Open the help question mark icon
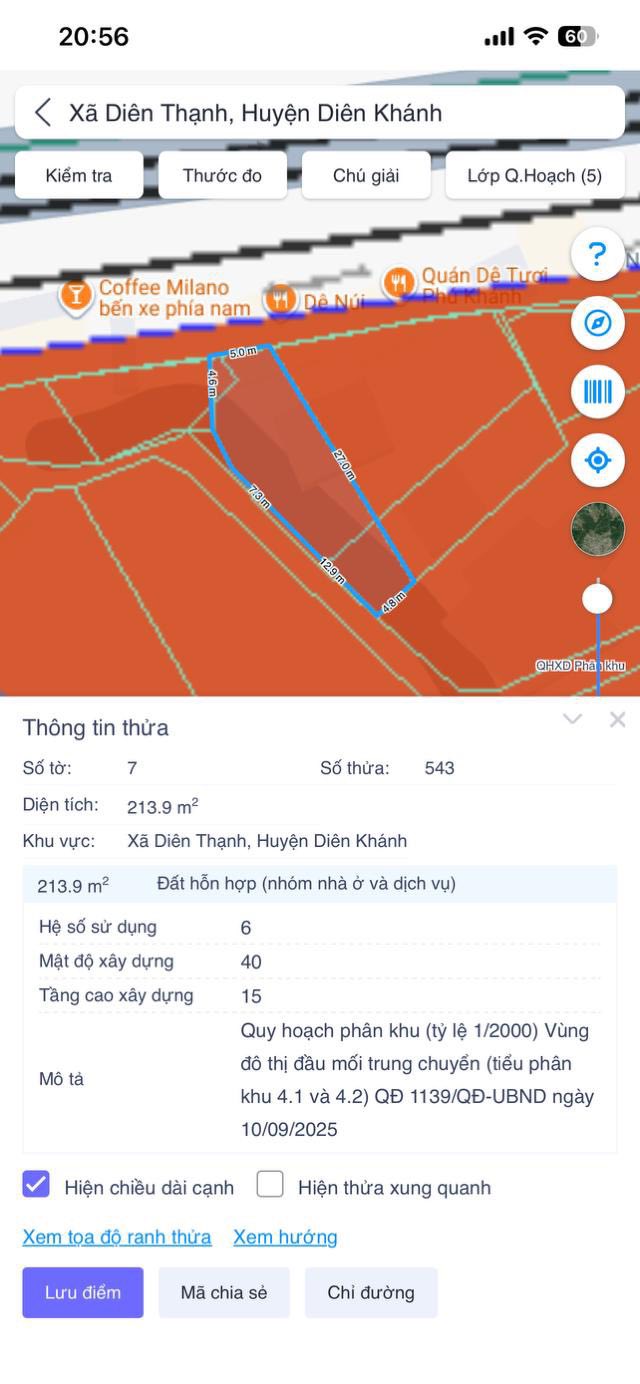Viewport: 640px width, 1384px height. tap(597, 255)
